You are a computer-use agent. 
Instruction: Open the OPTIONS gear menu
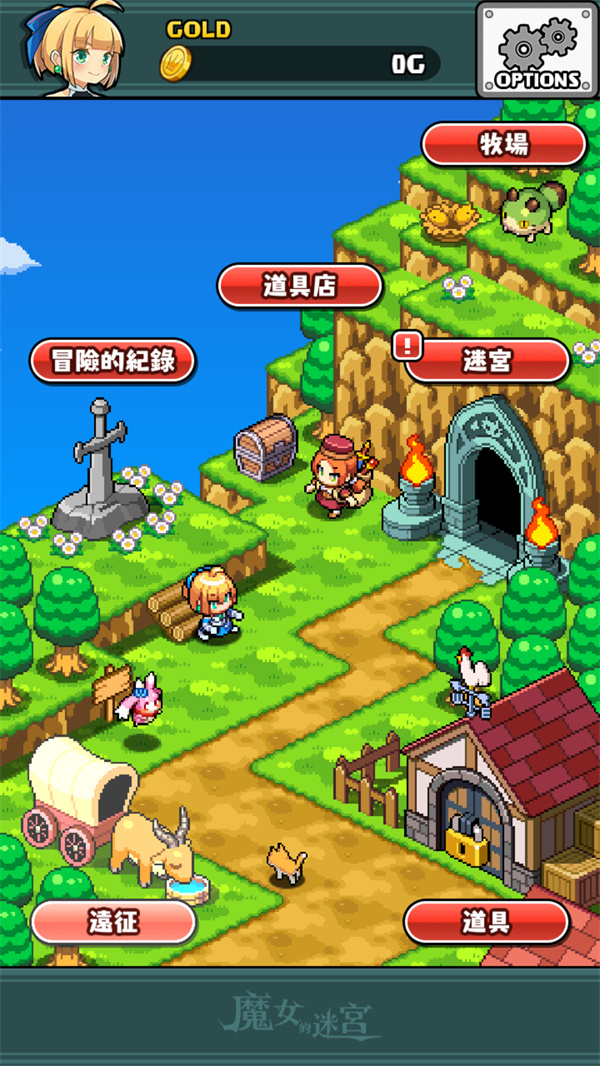537,49
